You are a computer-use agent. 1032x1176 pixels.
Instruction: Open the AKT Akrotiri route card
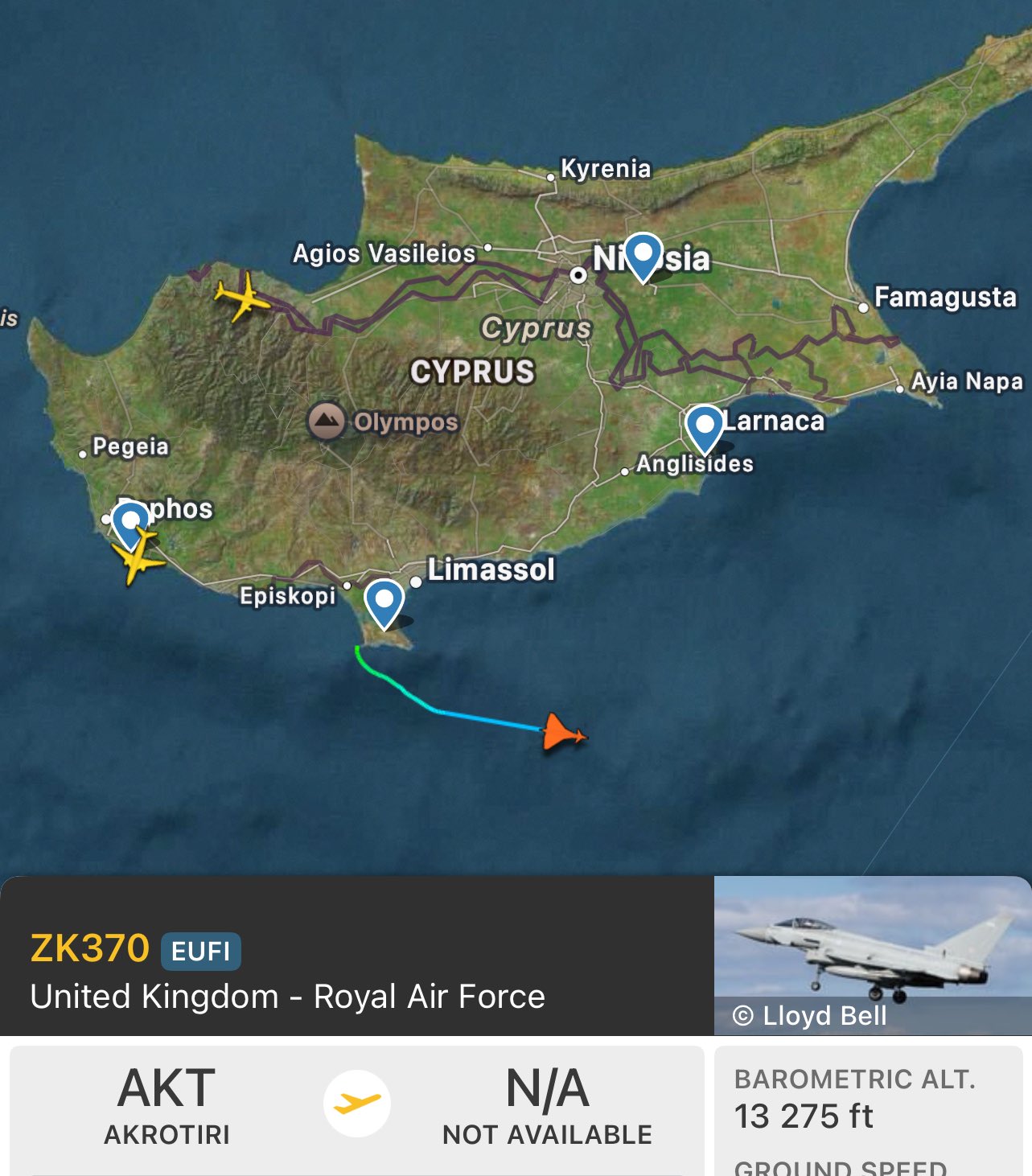click(356, 1105)
